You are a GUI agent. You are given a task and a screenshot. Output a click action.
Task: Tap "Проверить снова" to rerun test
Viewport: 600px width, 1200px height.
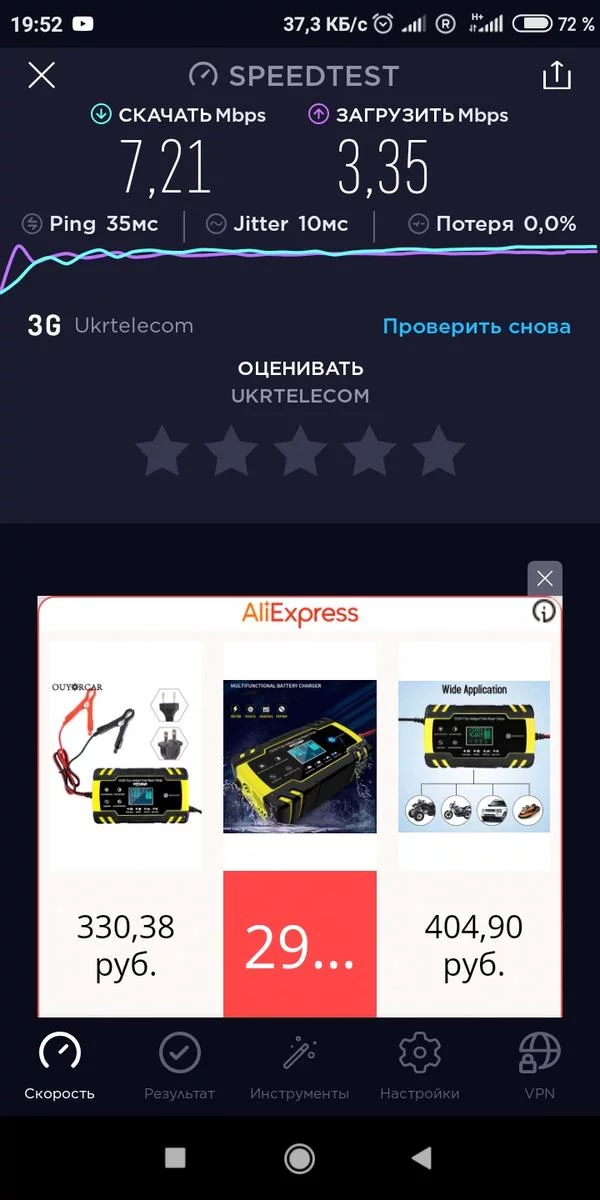coord(476,326)
